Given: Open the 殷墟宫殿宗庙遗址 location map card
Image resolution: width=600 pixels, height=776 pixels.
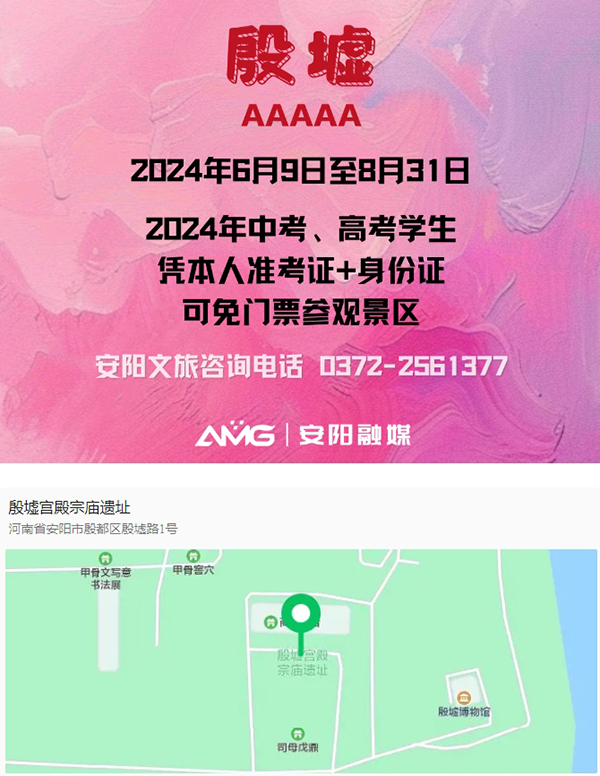Looking at the screenshot, I should click(300, 640).
